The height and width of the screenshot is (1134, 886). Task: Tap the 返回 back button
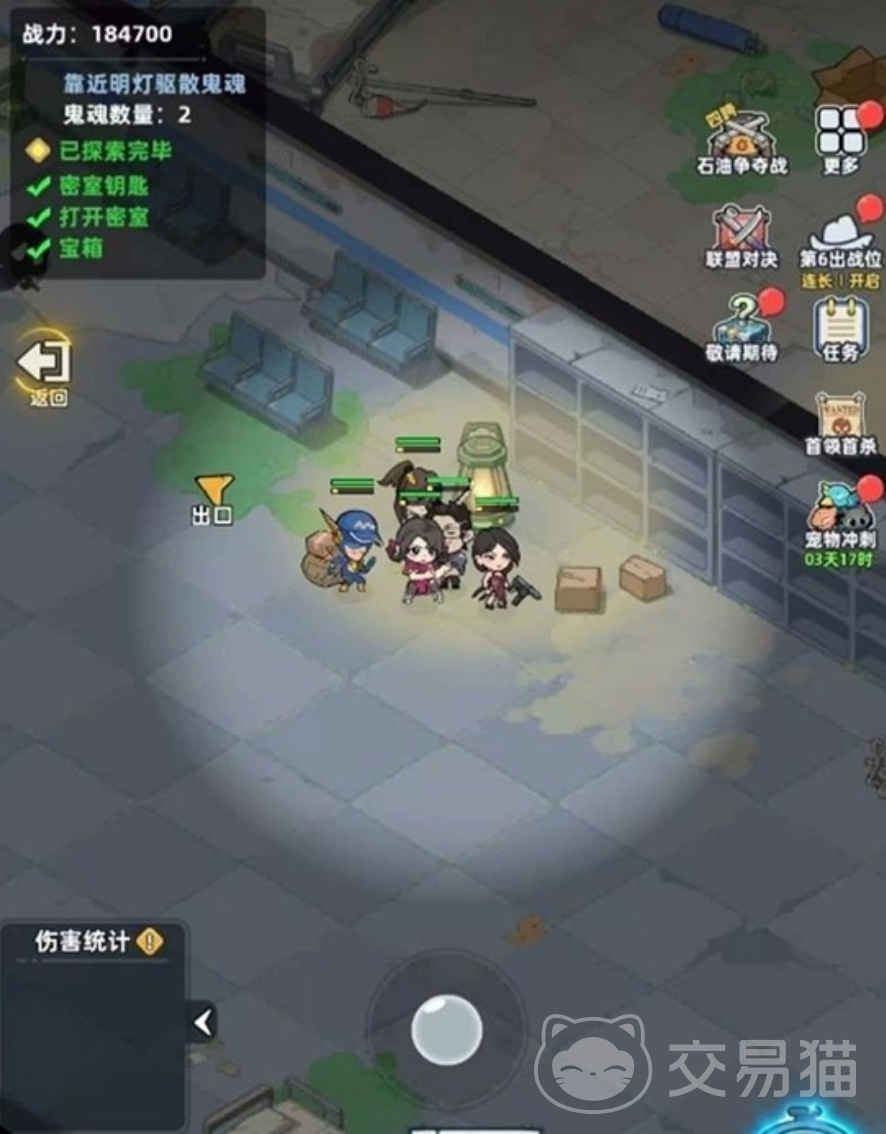(x=45, y=364)
